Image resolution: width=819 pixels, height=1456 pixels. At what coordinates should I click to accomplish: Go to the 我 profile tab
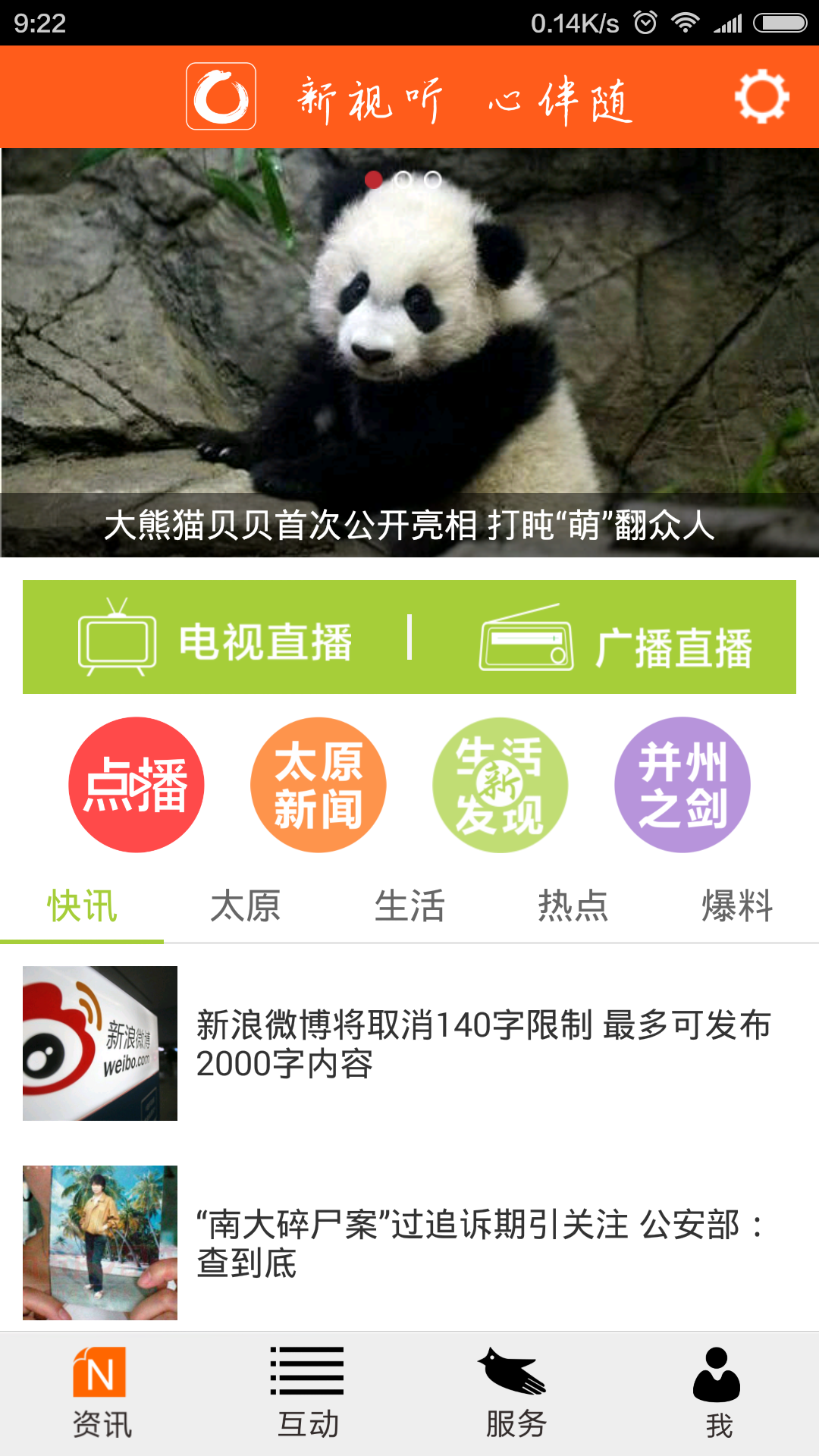717,1394
